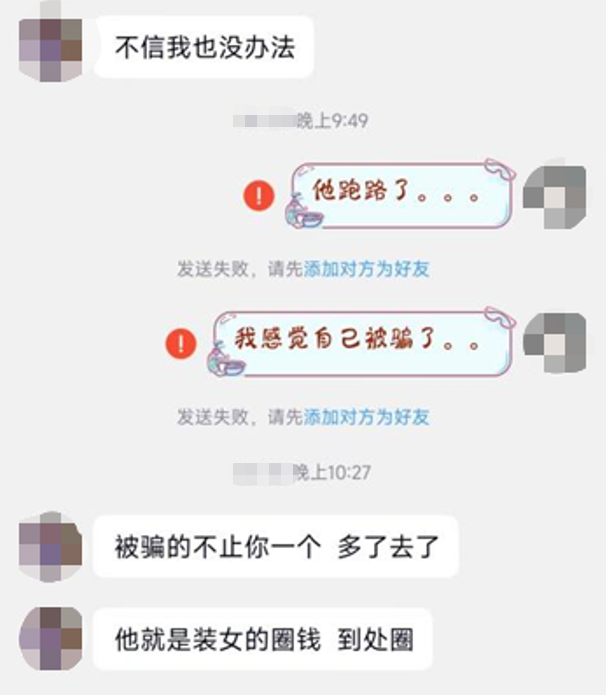Open avatar beside 被骗的不止你一个 message
This screenshot has width=606, height=695.
pyautogui.click(x=50, y=546)
